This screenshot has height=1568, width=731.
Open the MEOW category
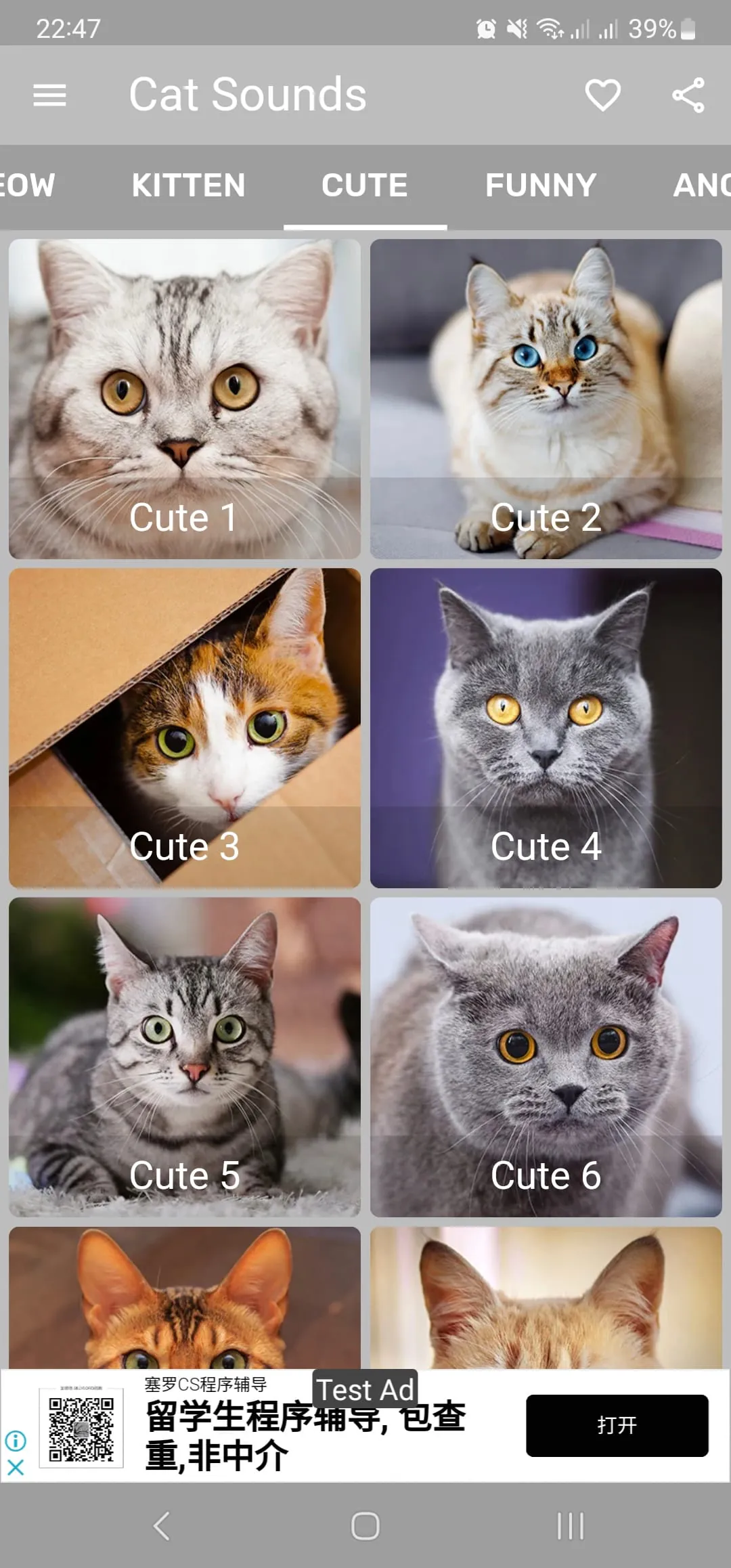click(x=27, y=185)
